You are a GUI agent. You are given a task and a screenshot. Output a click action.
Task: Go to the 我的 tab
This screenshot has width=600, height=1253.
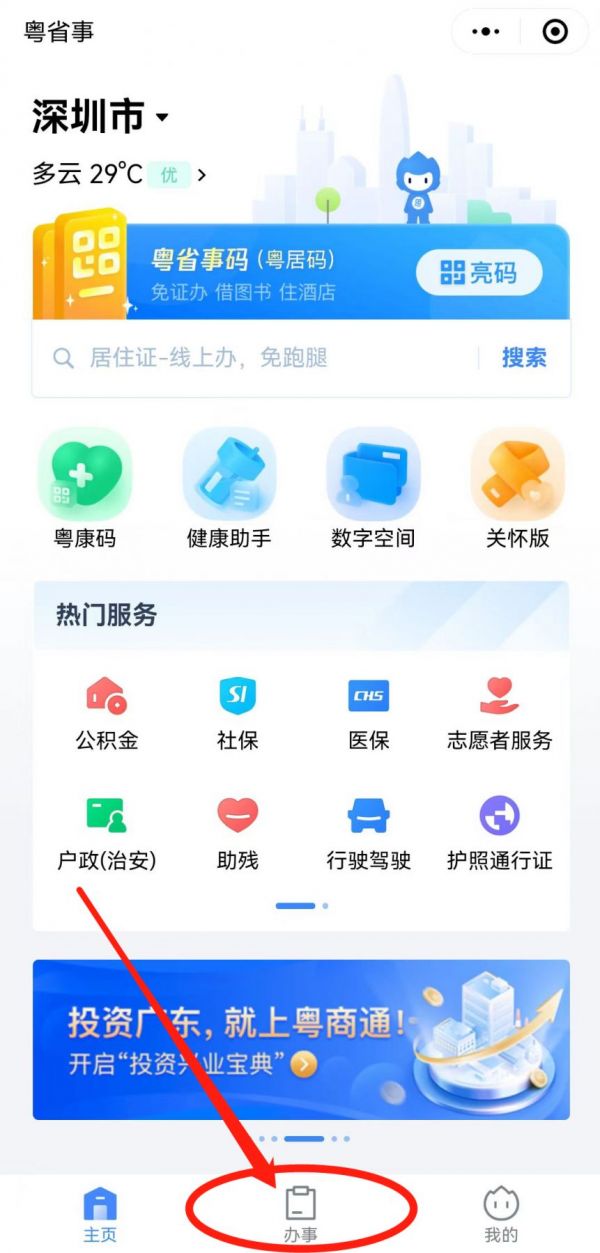pyautogui.click(x=501, y=1213)
